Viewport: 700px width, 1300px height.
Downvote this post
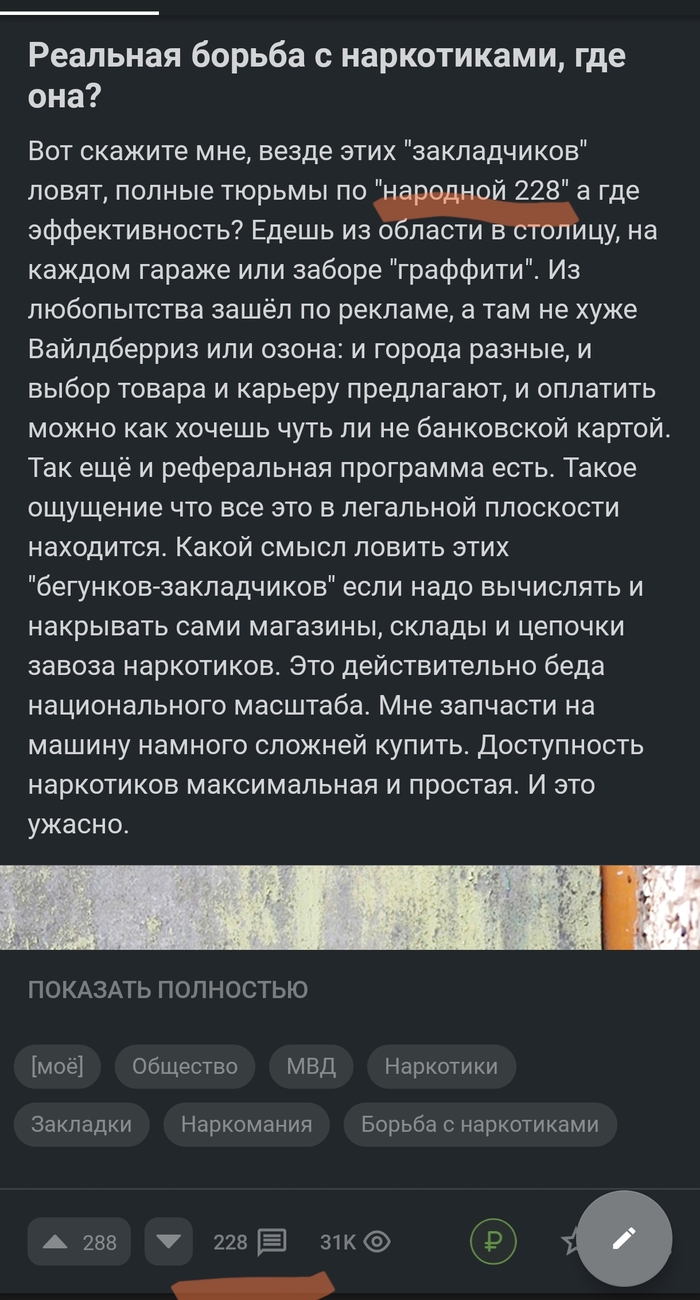[169, 1242]
